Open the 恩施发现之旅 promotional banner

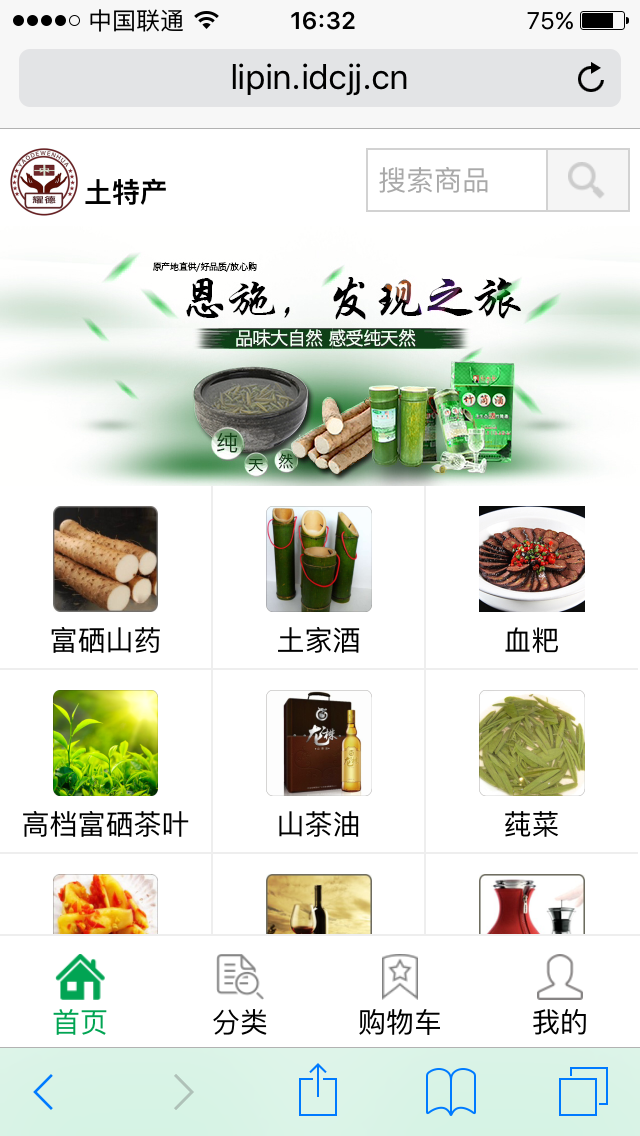[x=320, y=358]
